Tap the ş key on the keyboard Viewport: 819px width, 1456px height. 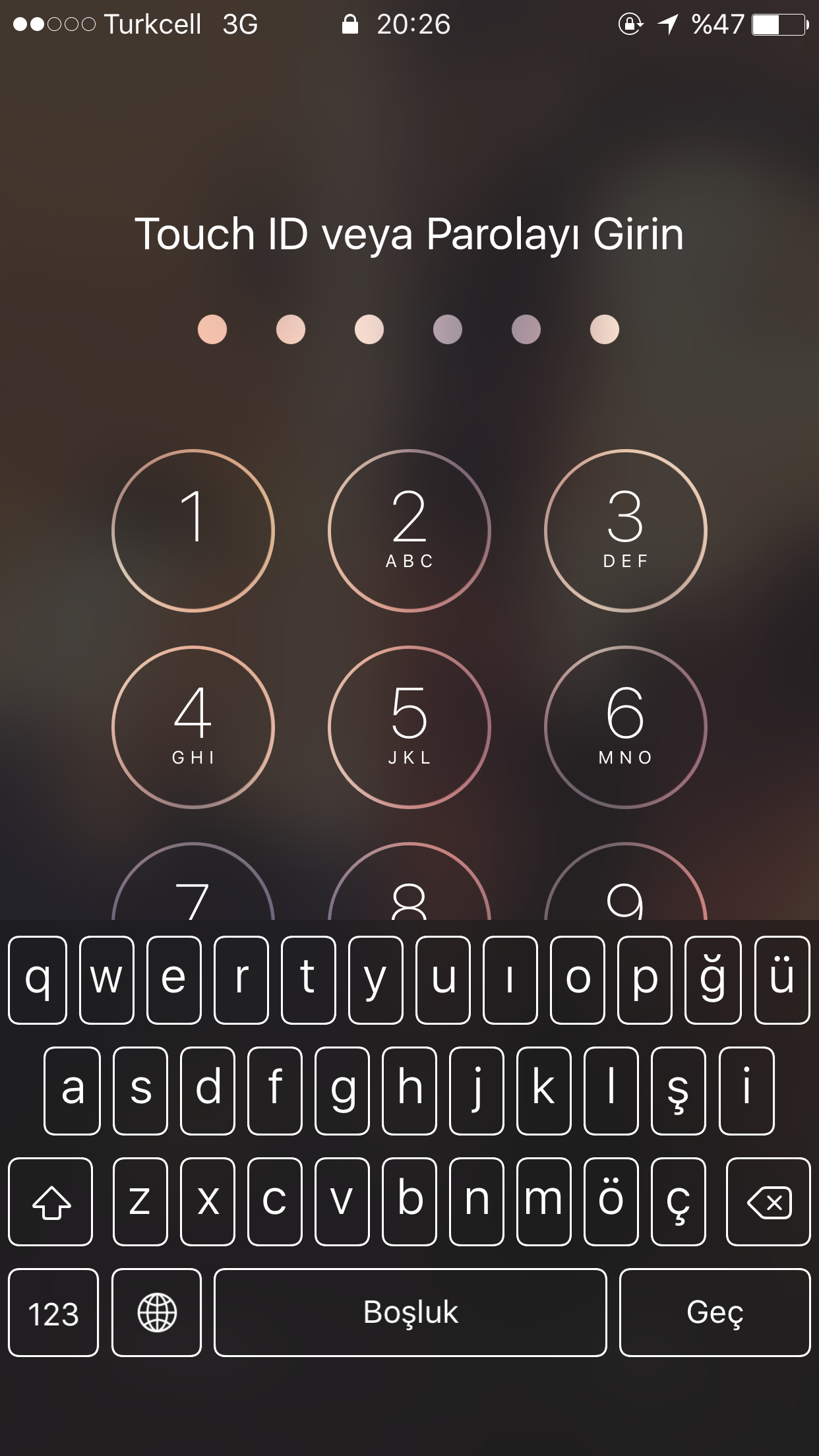coord(679,1091)
